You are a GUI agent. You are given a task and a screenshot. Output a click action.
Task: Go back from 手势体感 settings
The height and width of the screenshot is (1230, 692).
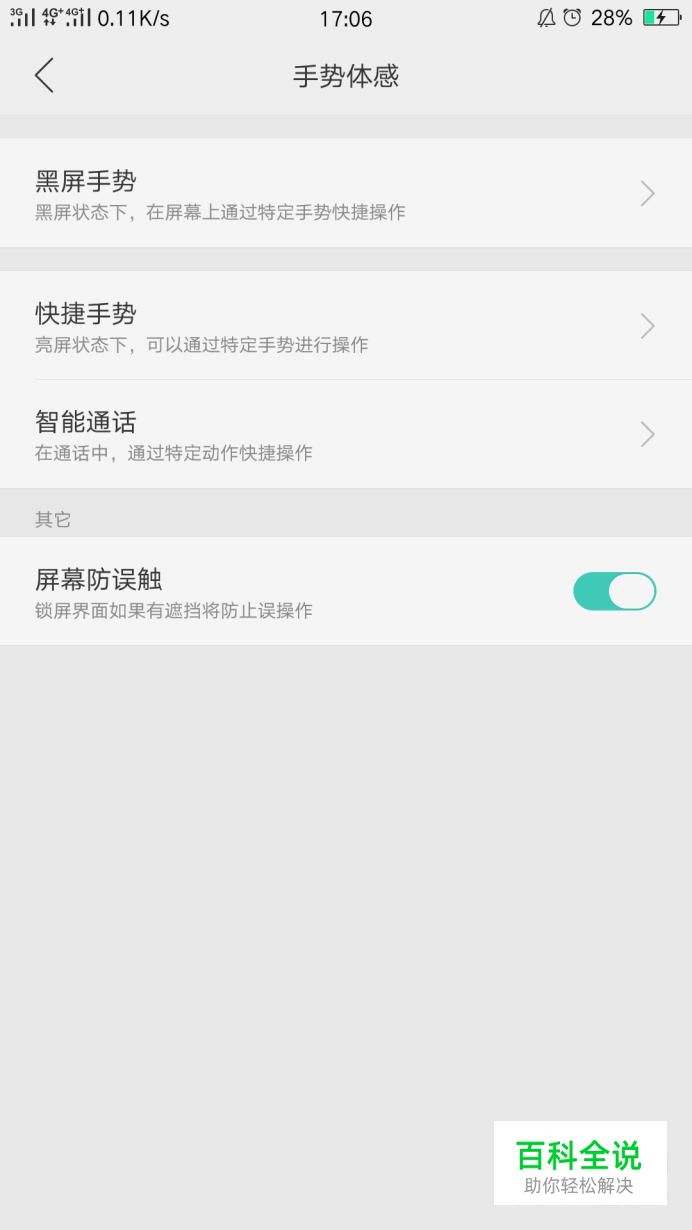tap(44, 76)
